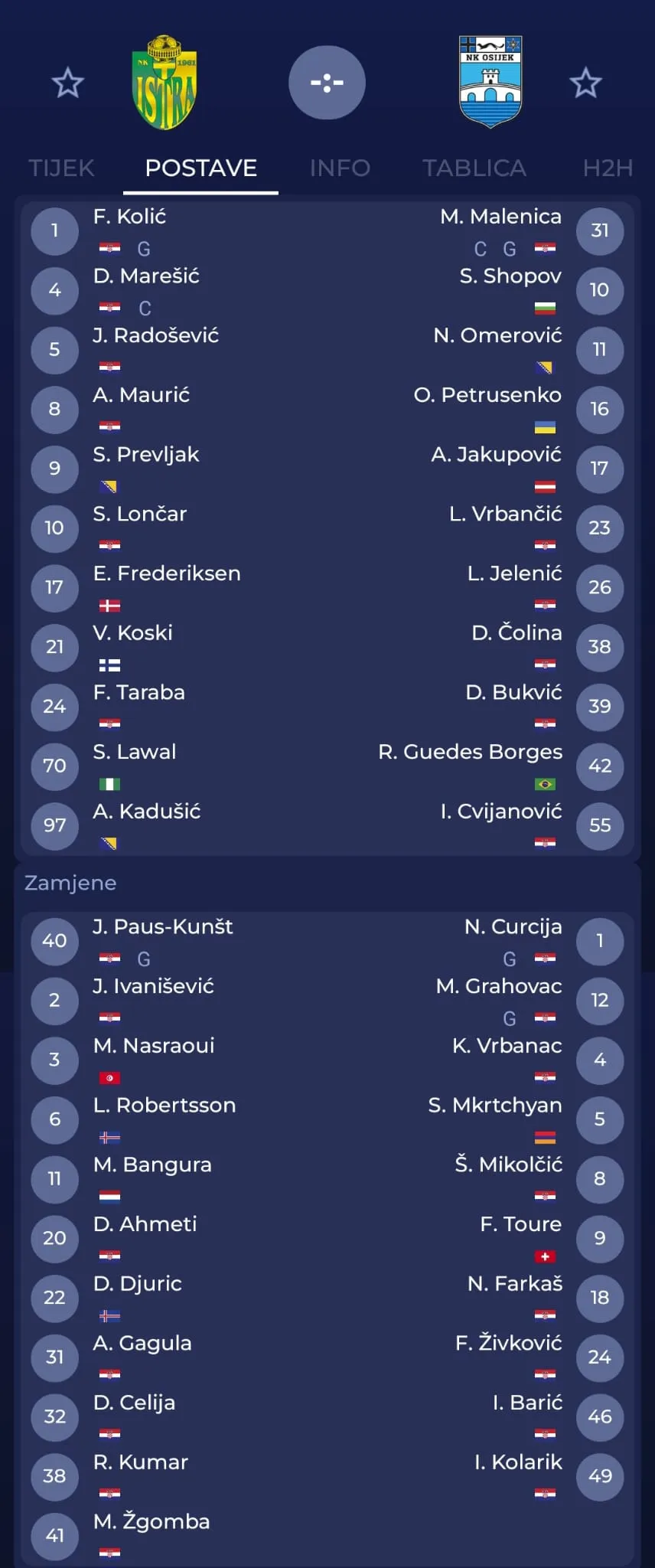Open NK Istra team logo
The height and width of the screenshot is (1568, 655).
pyautogui.click(x=165, y=83)
